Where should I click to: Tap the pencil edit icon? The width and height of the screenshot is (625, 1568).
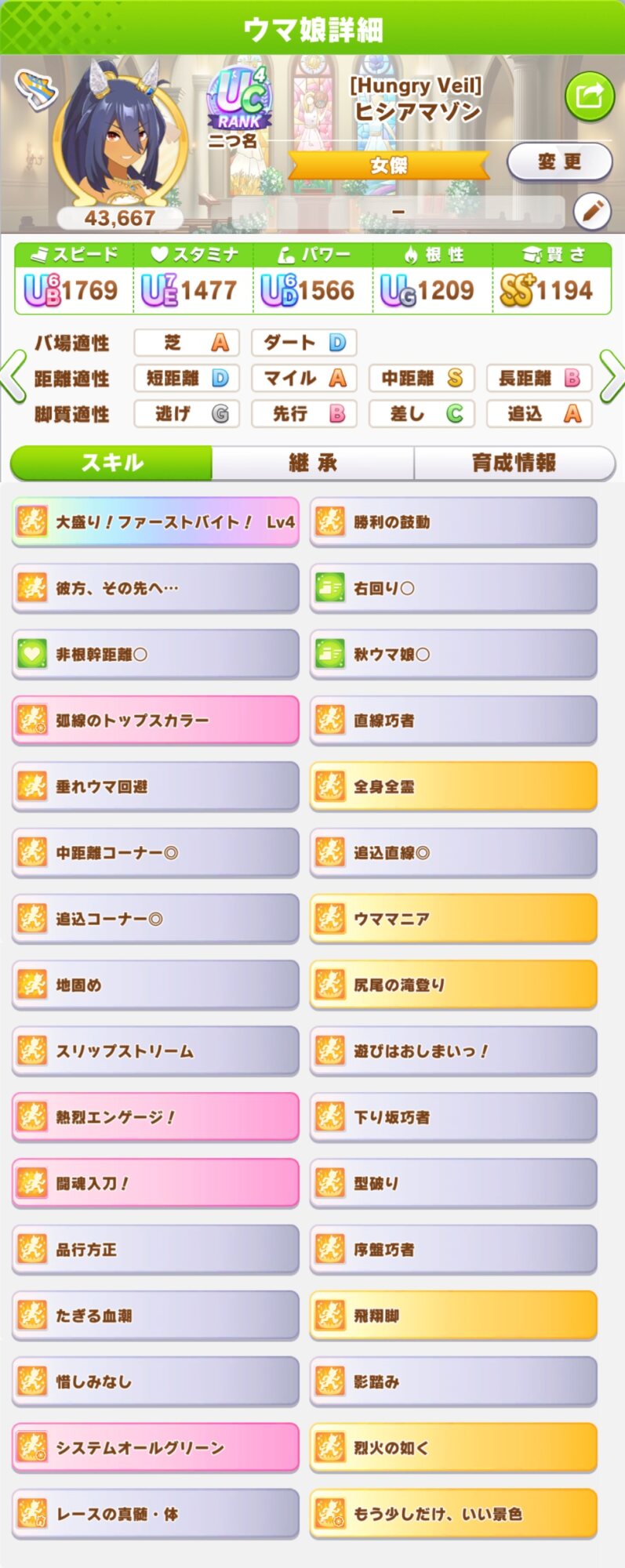(x=592, y=212)
